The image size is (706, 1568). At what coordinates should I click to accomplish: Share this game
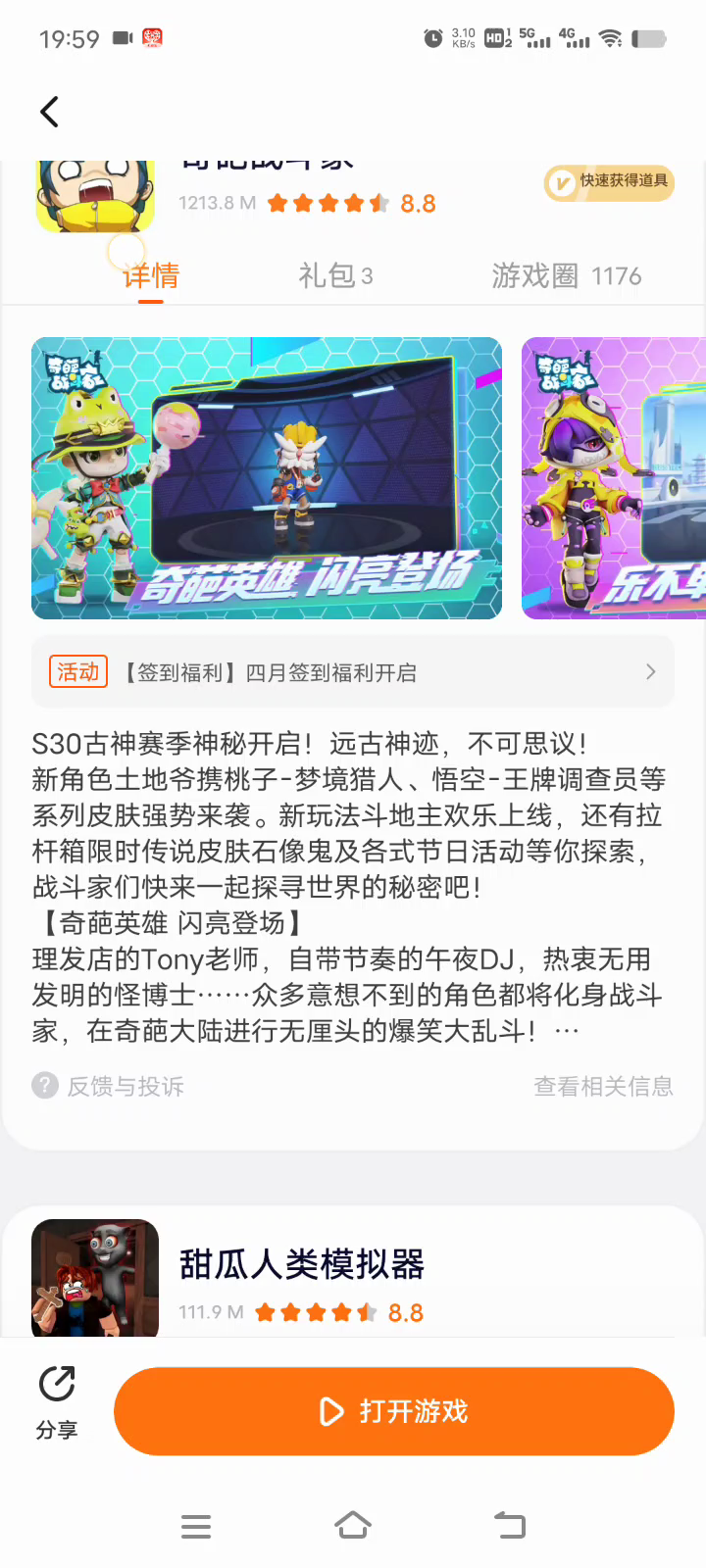(57, 1401)
